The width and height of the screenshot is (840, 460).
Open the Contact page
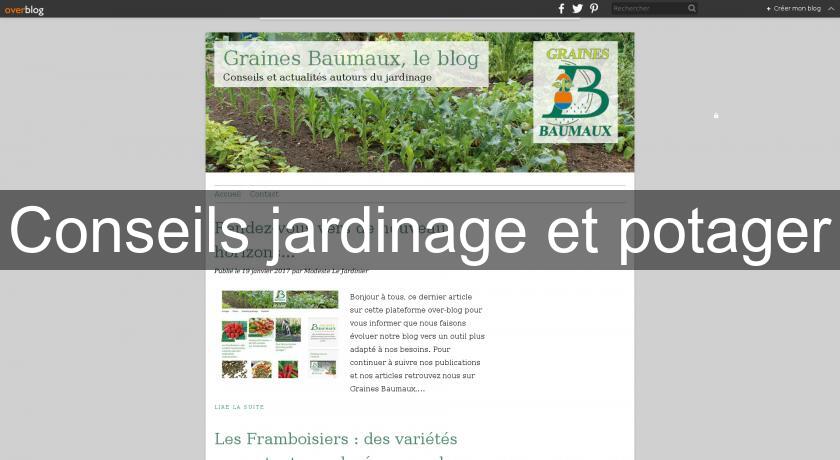tap(264, 194)
